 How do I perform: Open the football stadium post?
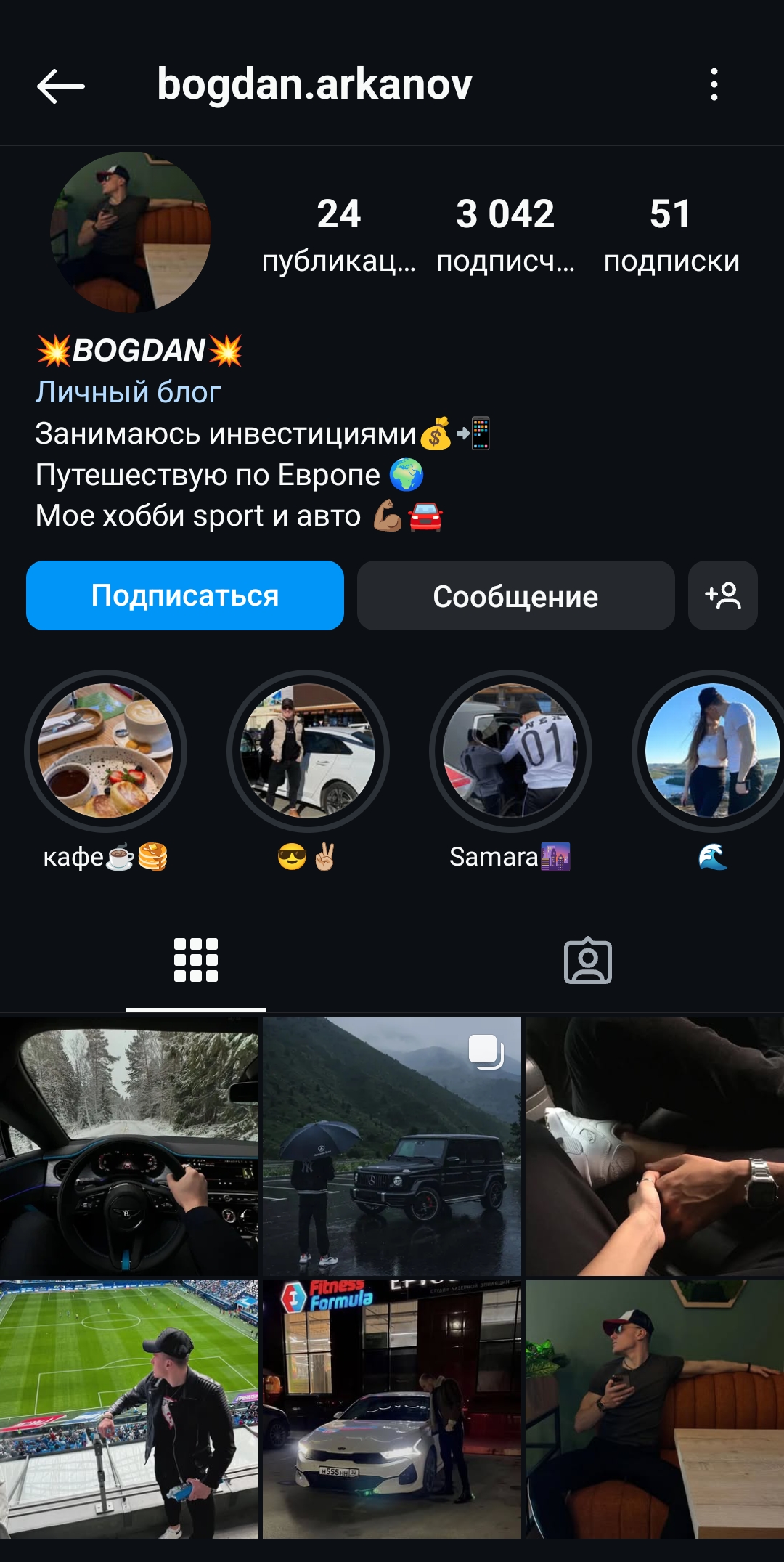click(129, 1409)
